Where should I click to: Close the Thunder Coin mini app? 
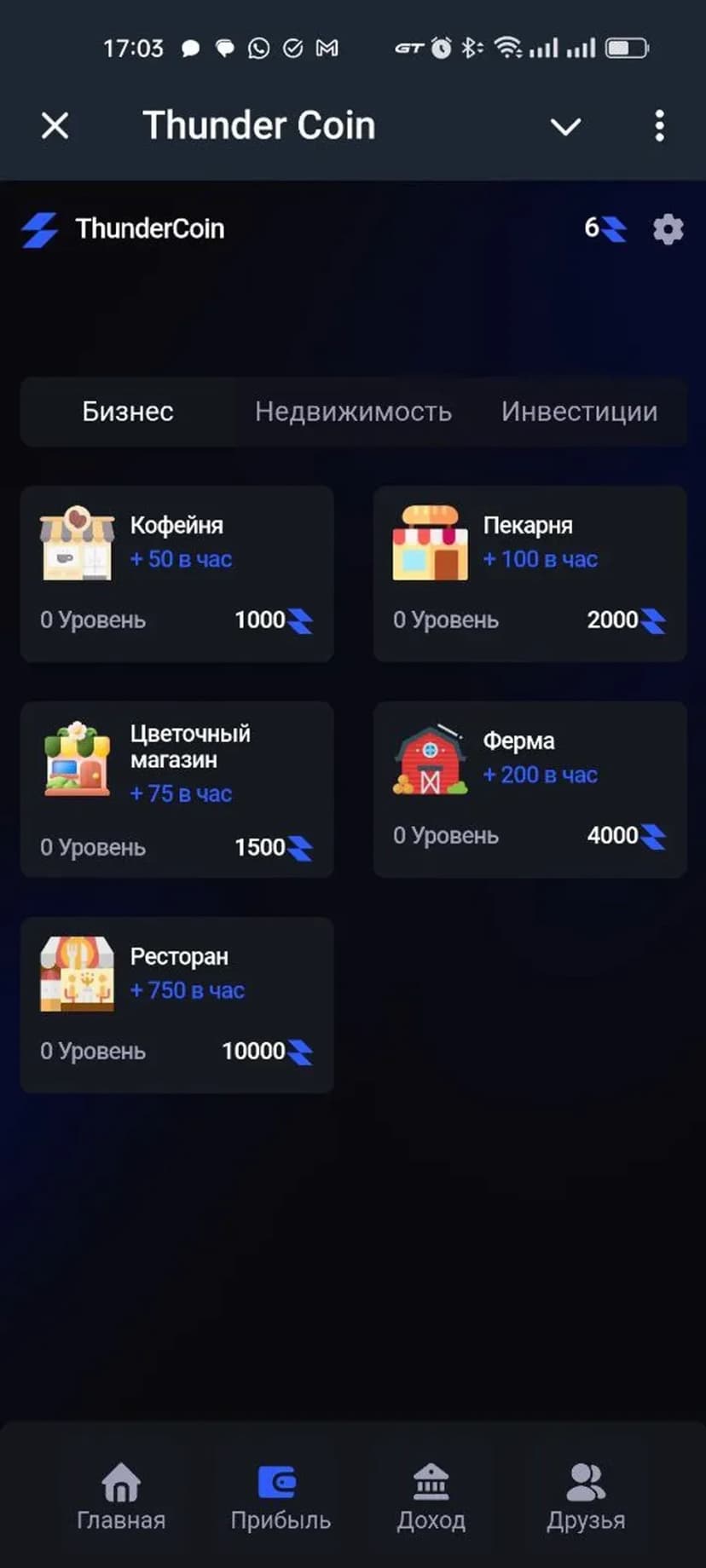point(55,126)
